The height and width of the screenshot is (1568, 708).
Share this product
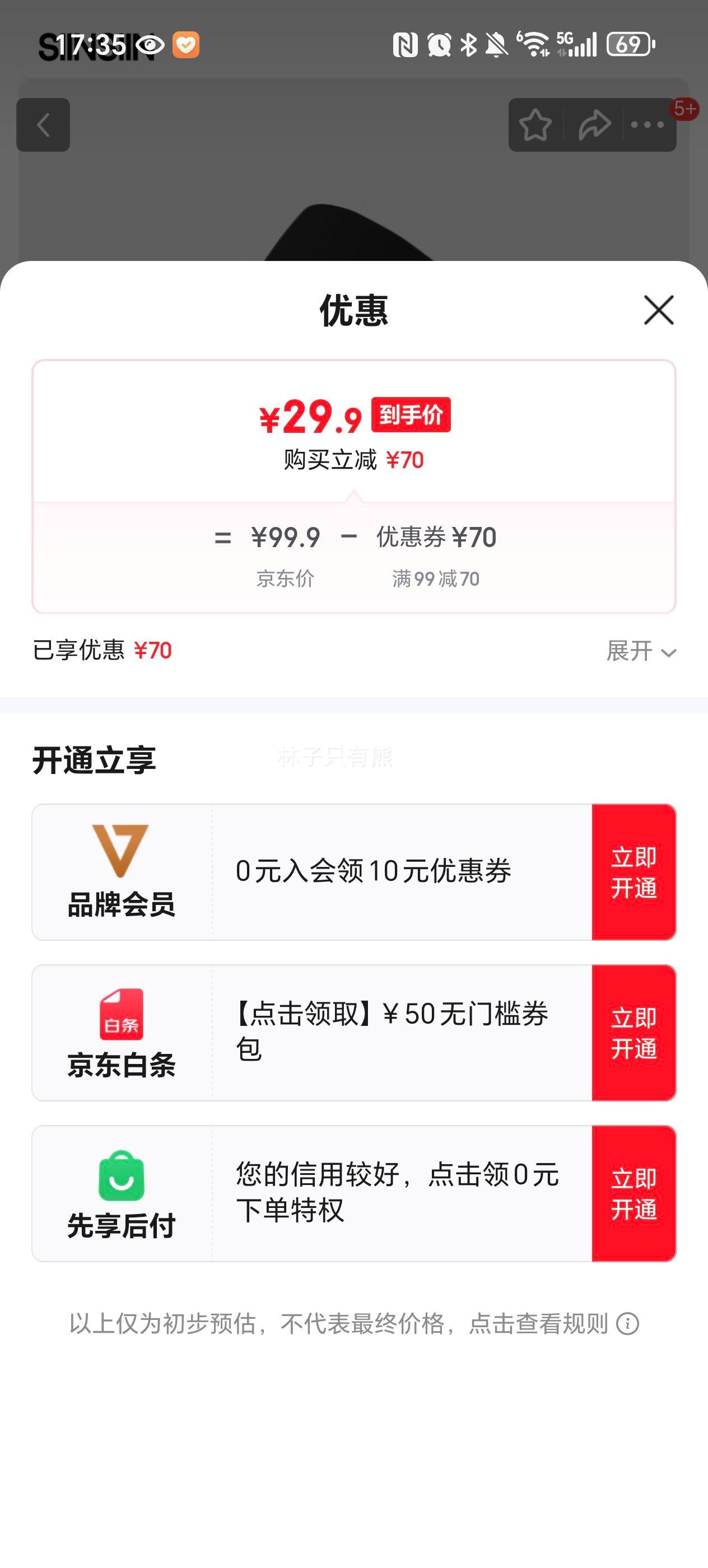(x=594, y=125)
